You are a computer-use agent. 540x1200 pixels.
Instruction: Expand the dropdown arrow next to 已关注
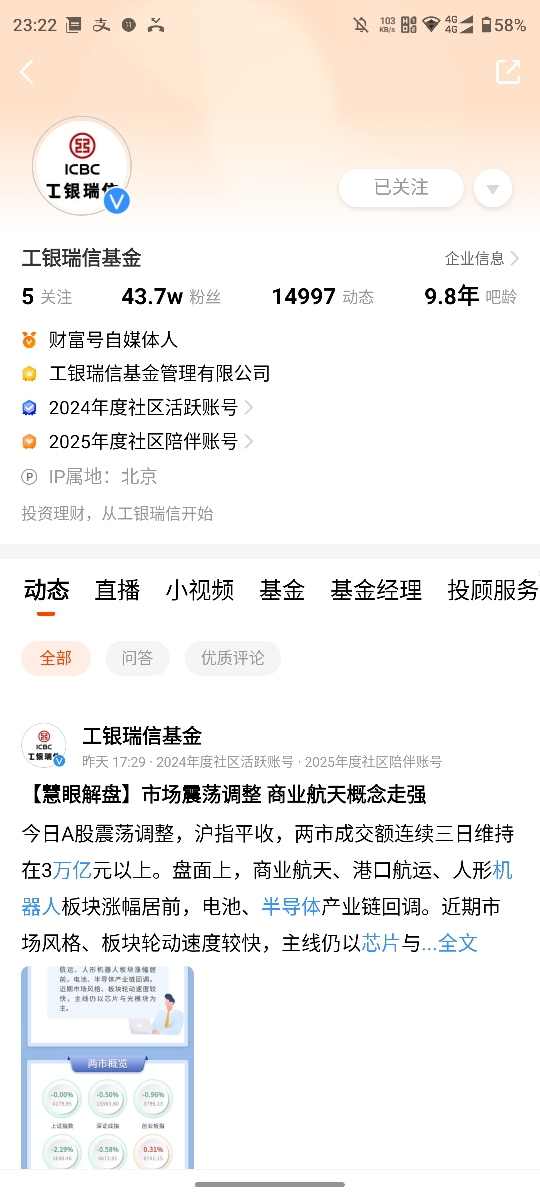[493, 188]
